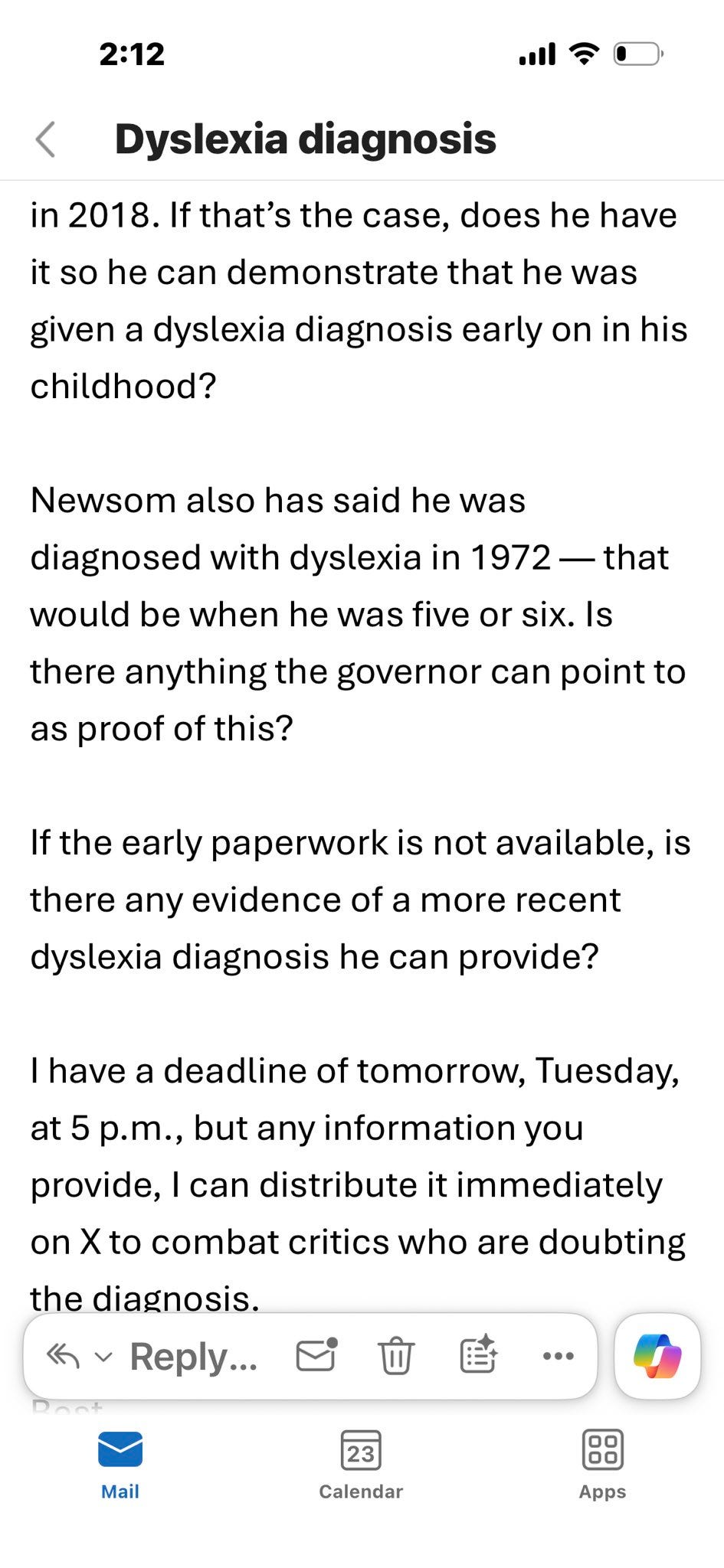Switch to the Mail tab
The image size is (724, 1568).
click(120, 1464)
